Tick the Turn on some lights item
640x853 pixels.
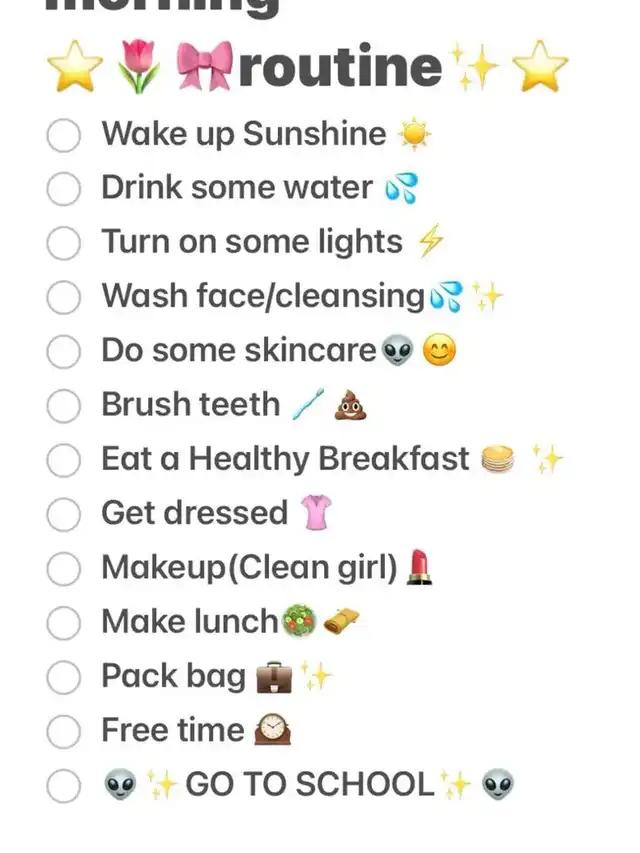(64, 243)
